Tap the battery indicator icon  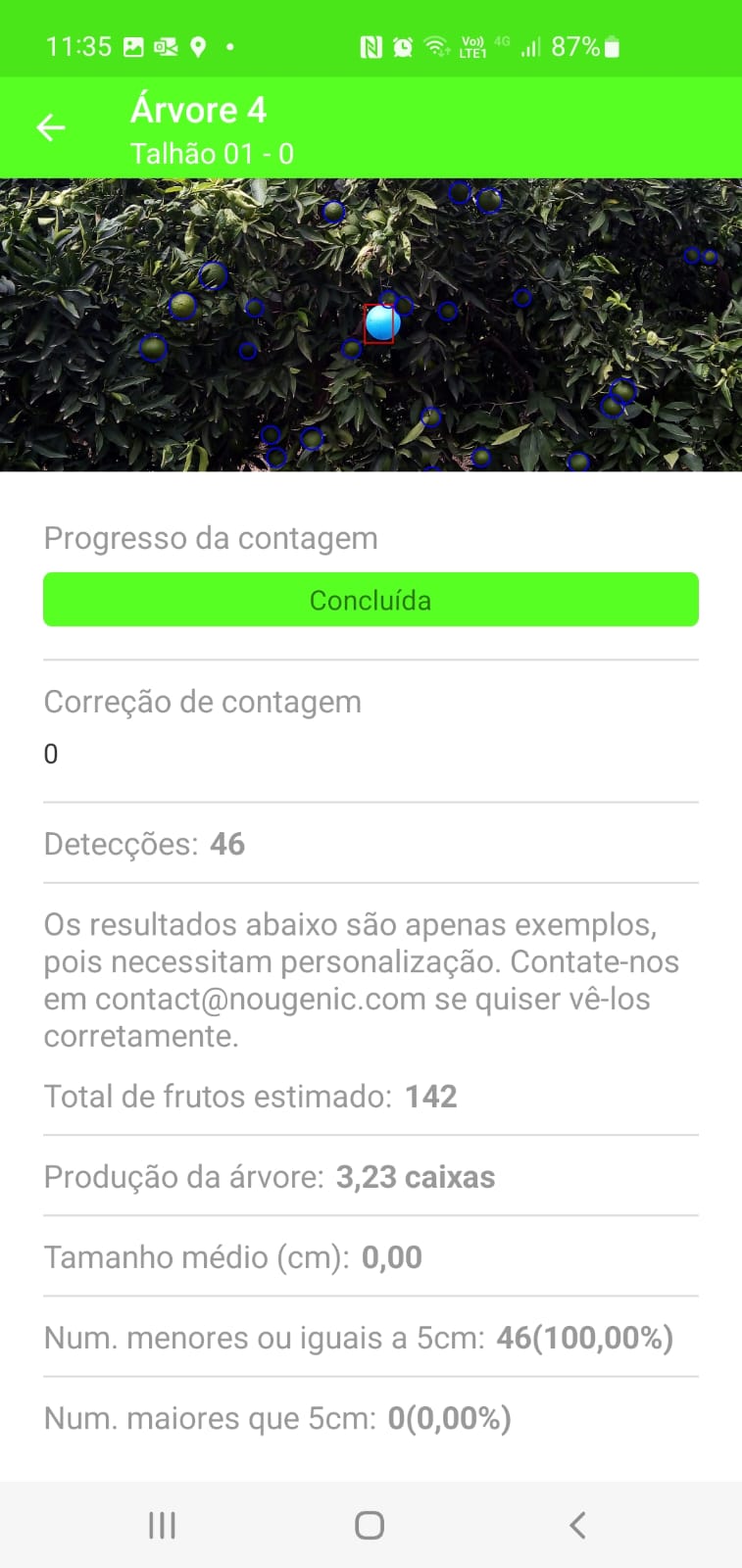(x=611, y=45)
